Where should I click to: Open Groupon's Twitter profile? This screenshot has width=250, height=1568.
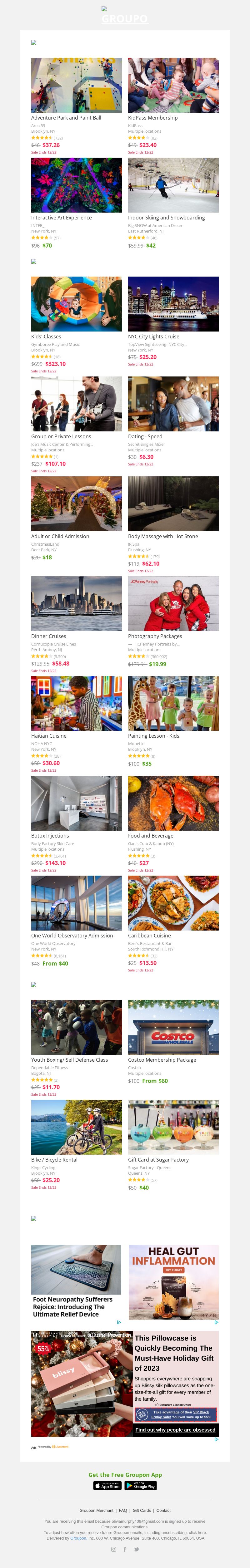pyautogui.click(x=137, y=1549)
